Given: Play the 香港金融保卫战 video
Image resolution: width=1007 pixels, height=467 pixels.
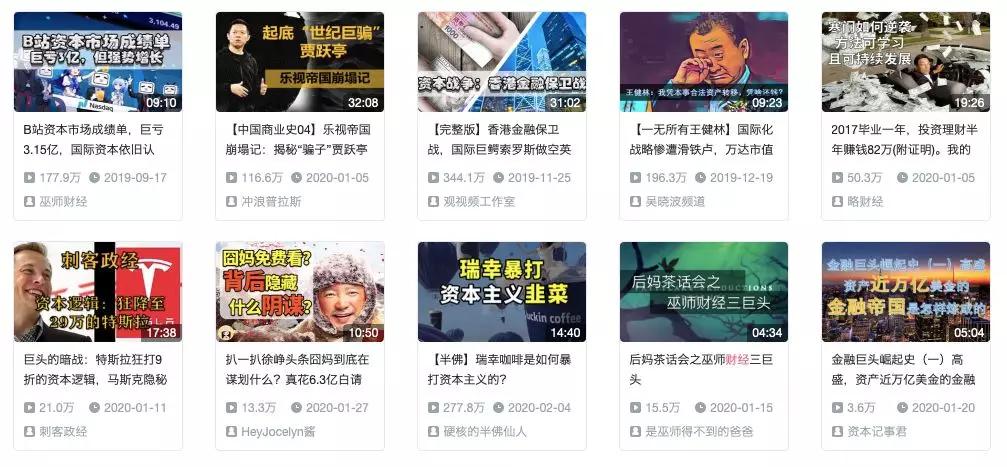Looking at the screenshot, I should pyautogui.click(x=501, y=62).
